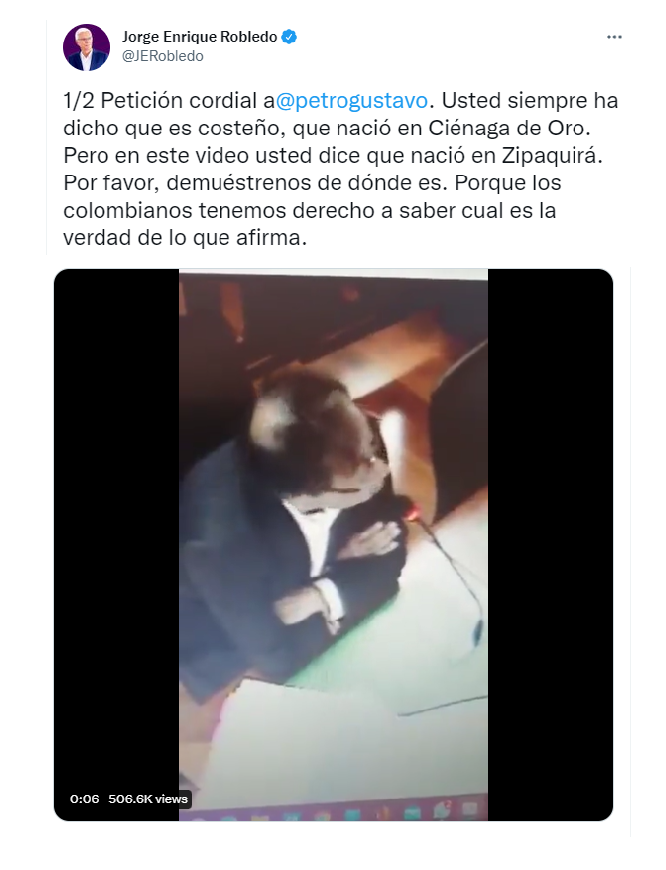Tap the name Jorge Enrique Robledo
Viewport: 666px width, 870px height.
tap(199, 37)
